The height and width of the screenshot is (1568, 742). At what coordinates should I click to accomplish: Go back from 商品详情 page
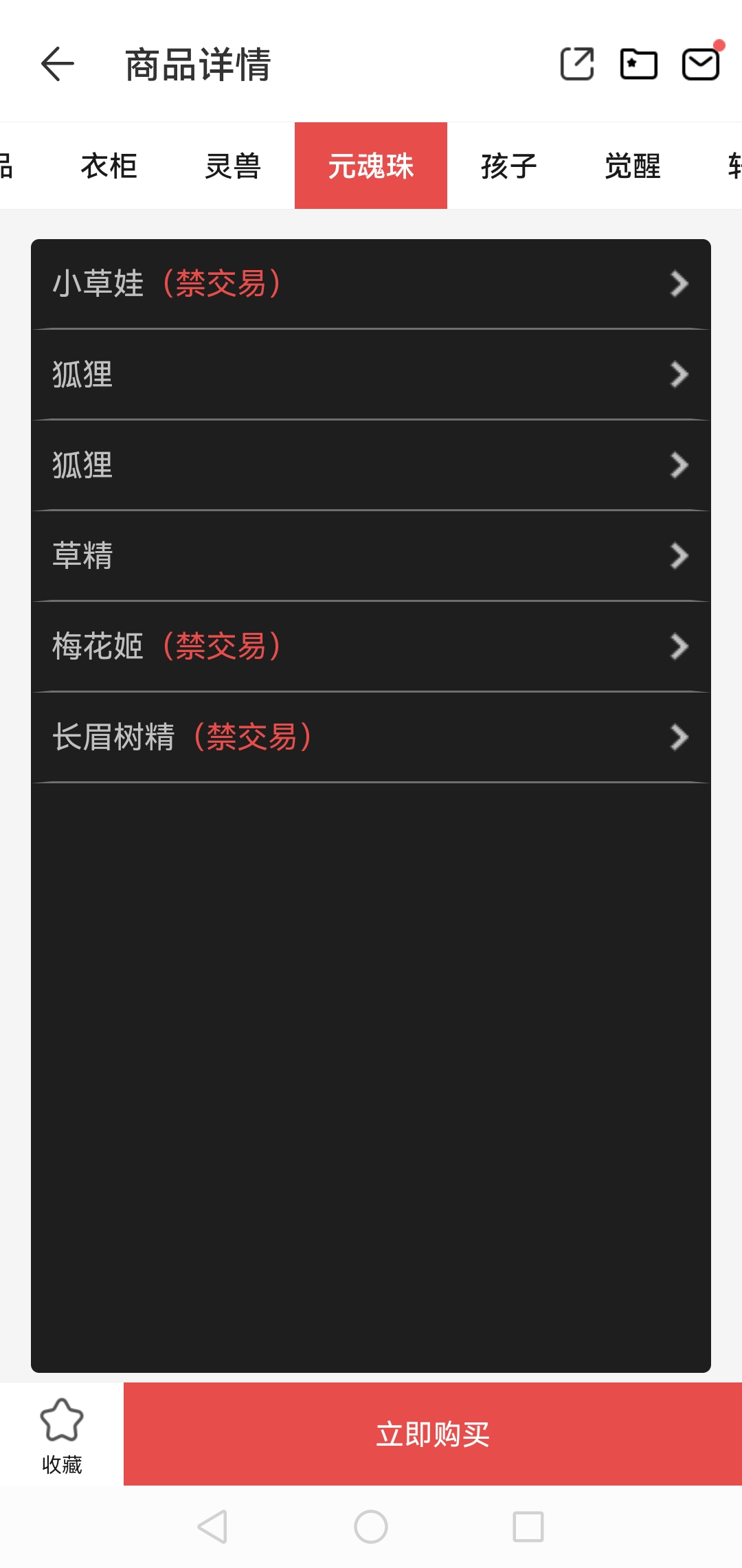pos(58,65)
